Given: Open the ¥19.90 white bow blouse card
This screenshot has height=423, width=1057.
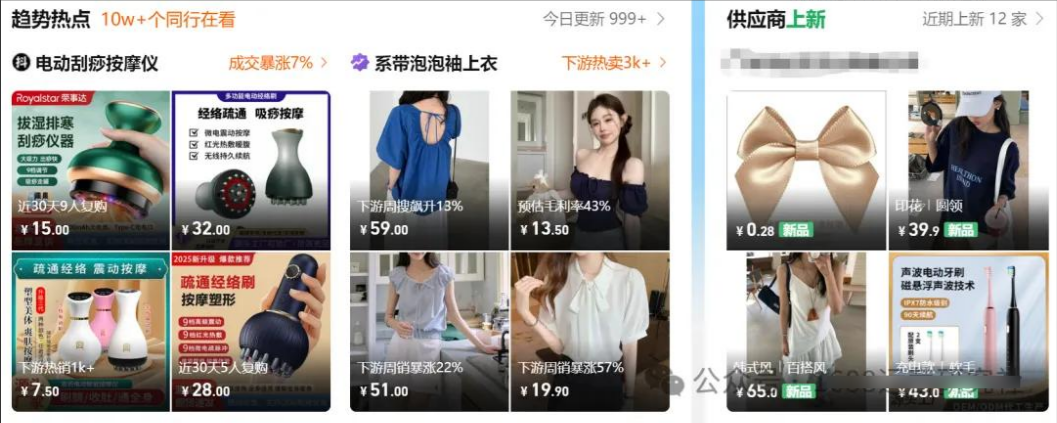Looking at the screenshot, I should click(x=590, y=328).
